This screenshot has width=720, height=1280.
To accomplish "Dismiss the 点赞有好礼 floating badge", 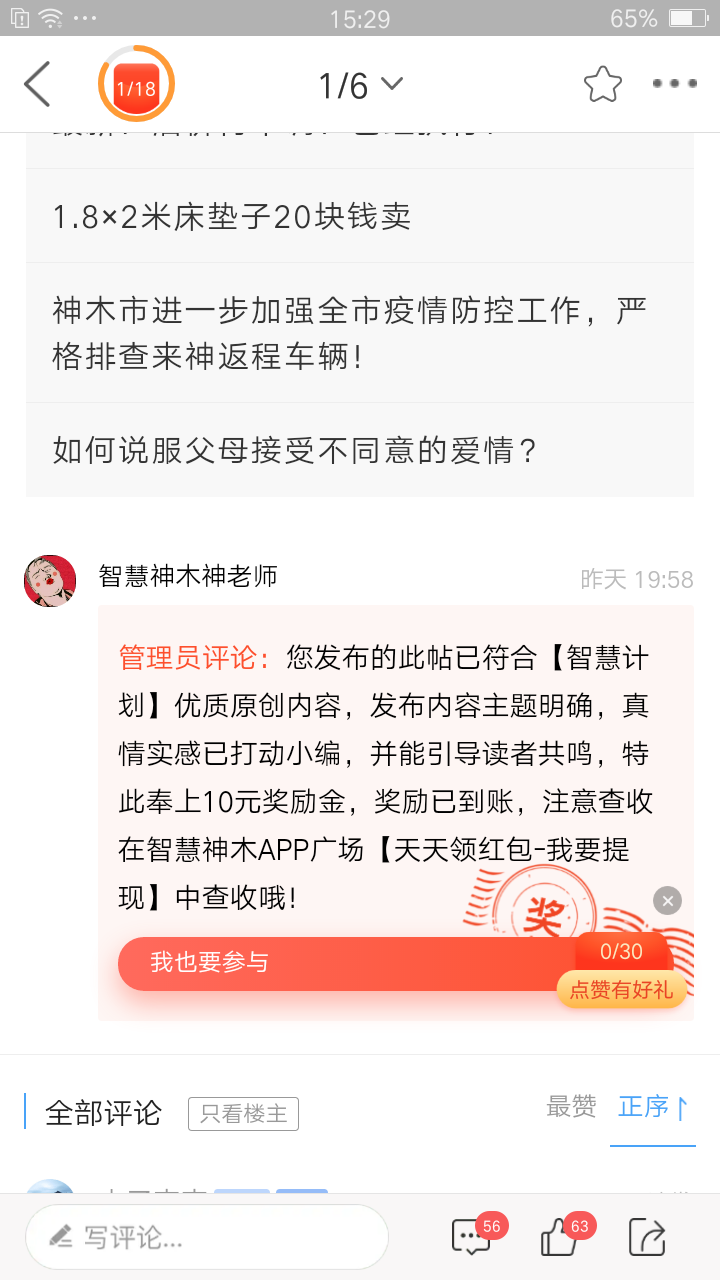I will (x=667, y=900).
